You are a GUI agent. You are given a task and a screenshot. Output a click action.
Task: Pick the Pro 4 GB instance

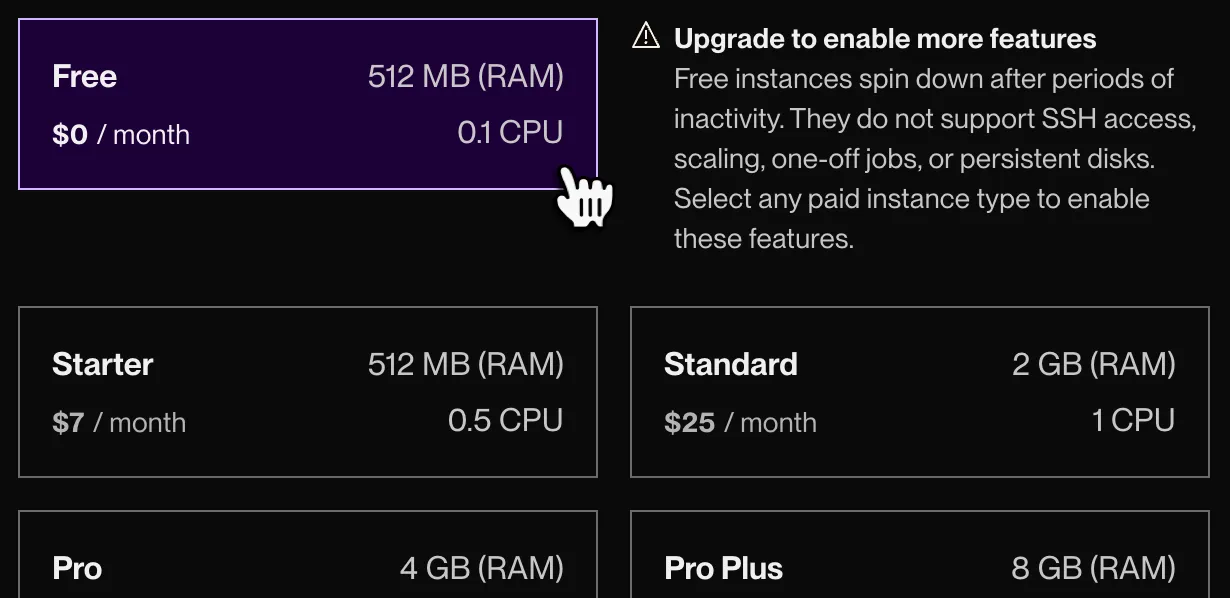point(307,560)
